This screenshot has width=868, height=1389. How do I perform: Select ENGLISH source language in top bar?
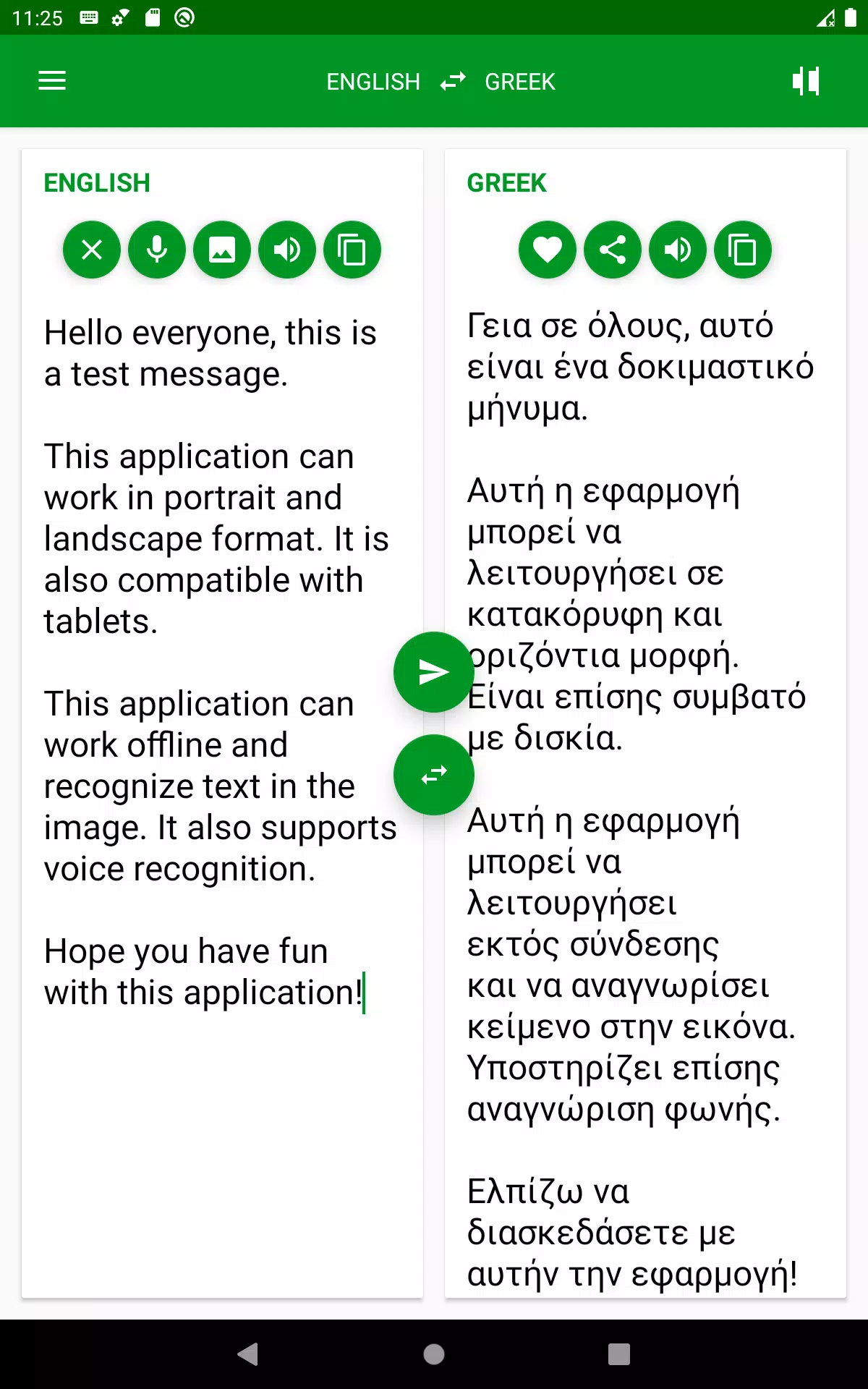point(373,82)
